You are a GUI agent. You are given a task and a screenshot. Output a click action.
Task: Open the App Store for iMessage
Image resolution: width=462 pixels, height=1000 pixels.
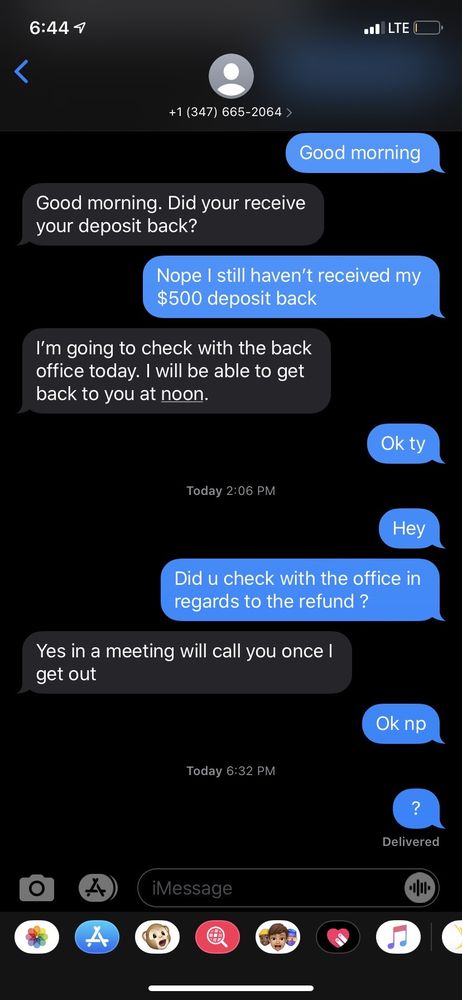[97, 937]
